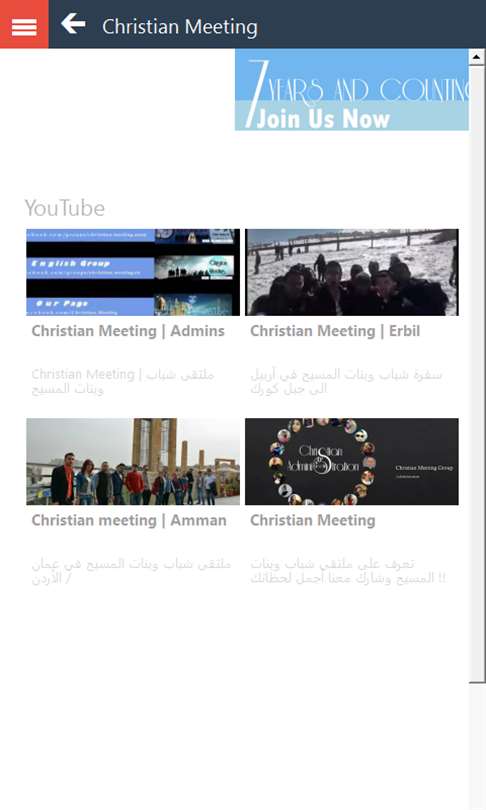Go back with the arrow icon
Image resolution: width=486 pixels, height=810 pixels.
pyautogui.click(x=73, y=24)
